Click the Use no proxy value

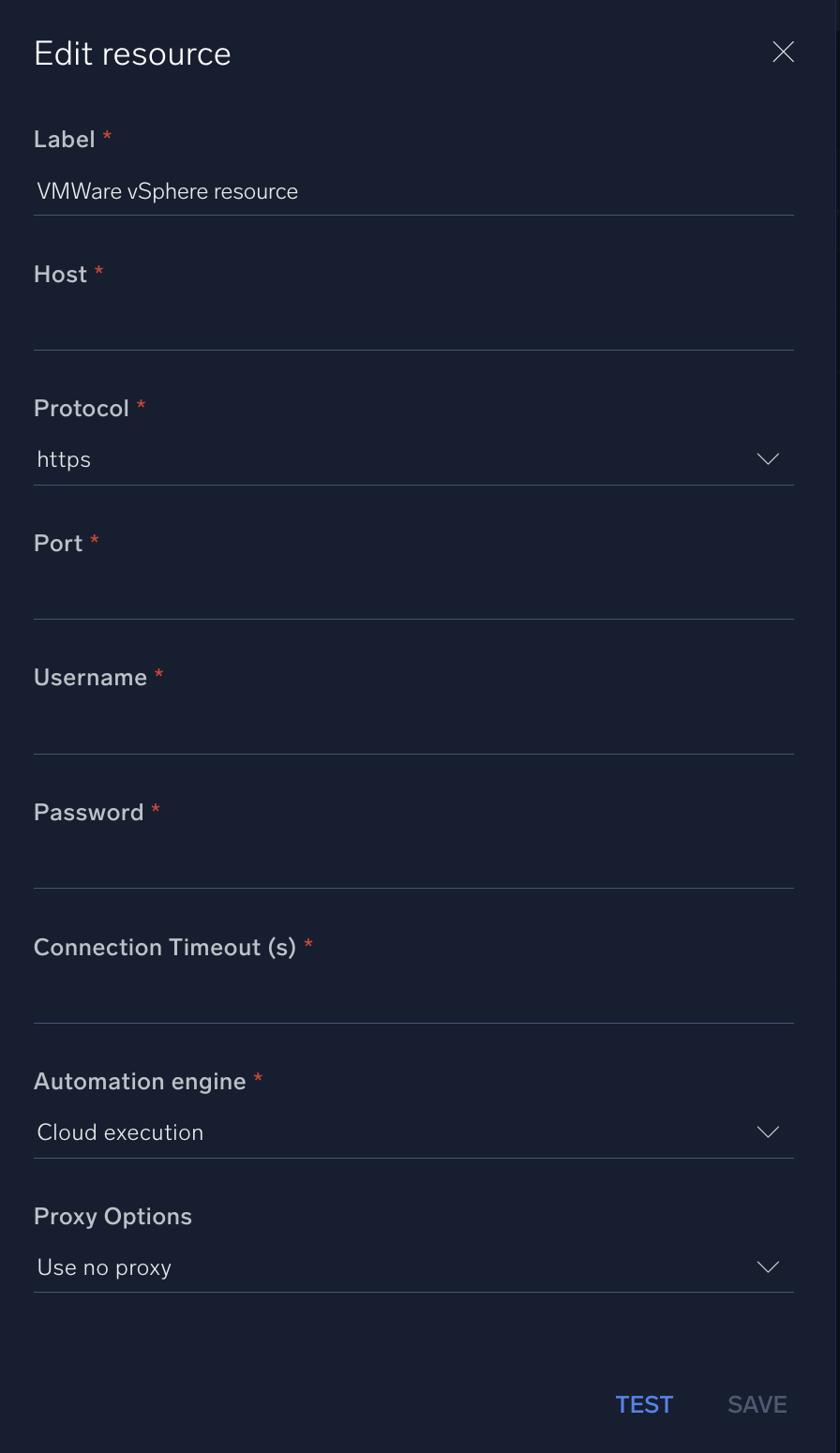[103, 1266]
